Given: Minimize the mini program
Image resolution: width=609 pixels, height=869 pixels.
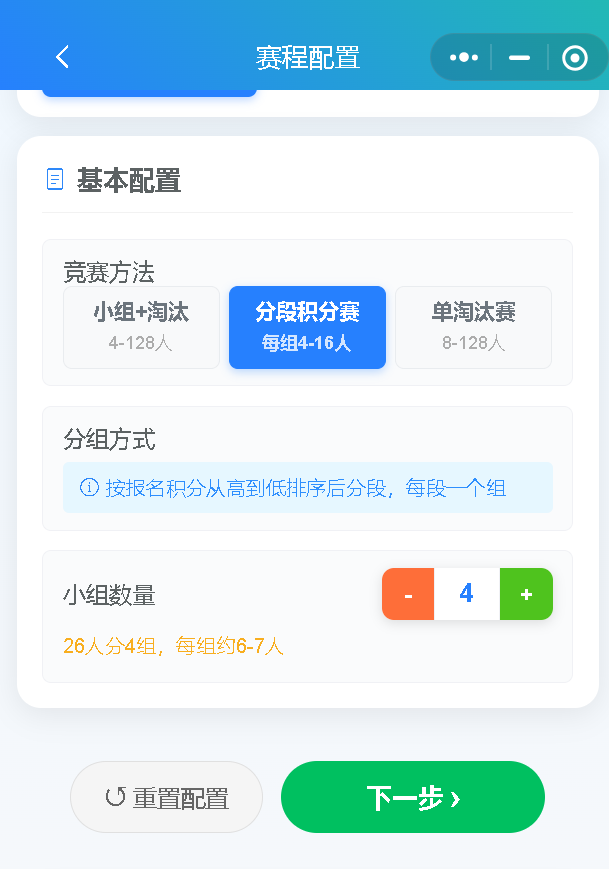Looking at the screenshot, I should pos(519,58).
